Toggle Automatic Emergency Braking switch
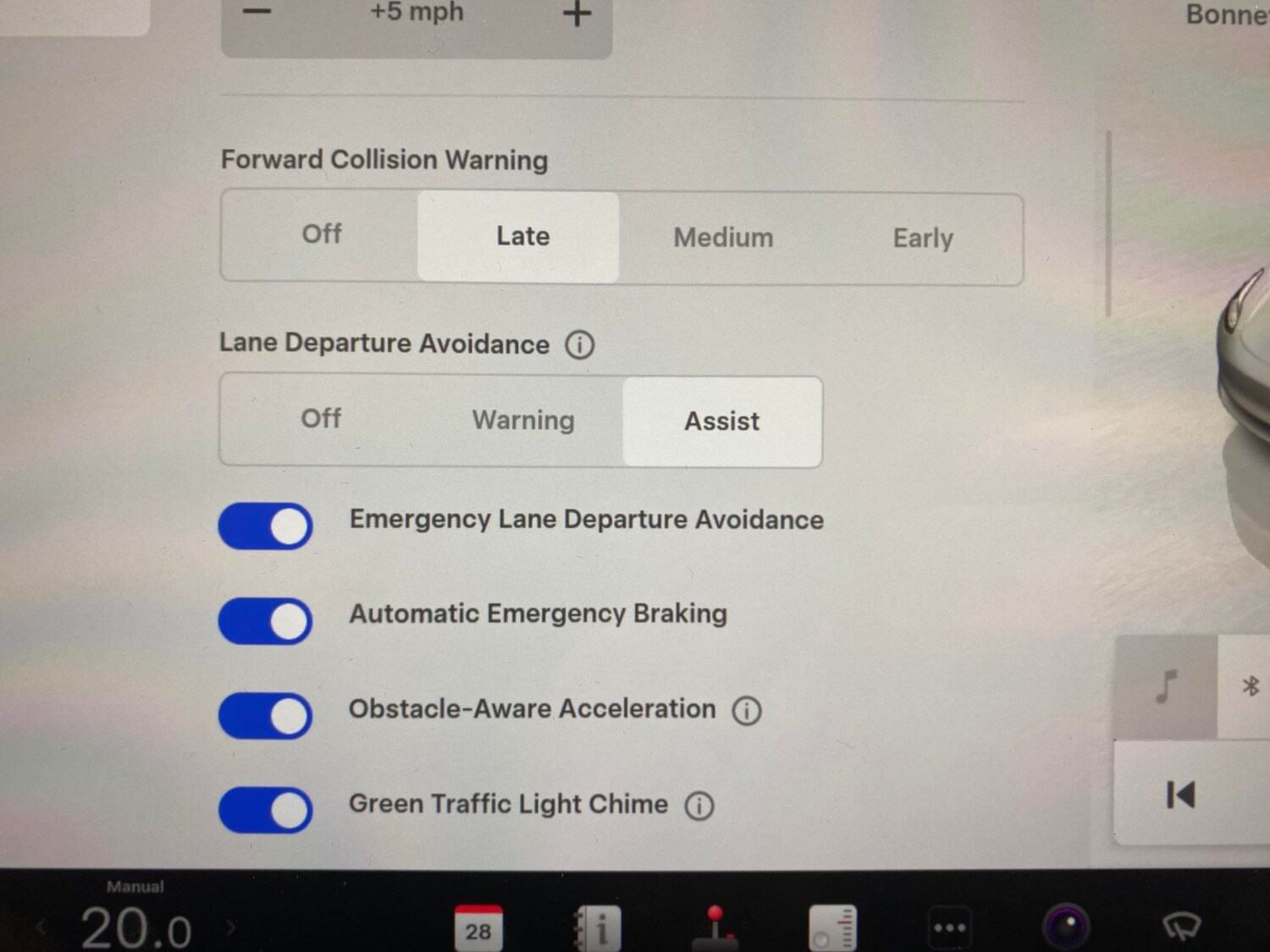 tap(266, 621)
